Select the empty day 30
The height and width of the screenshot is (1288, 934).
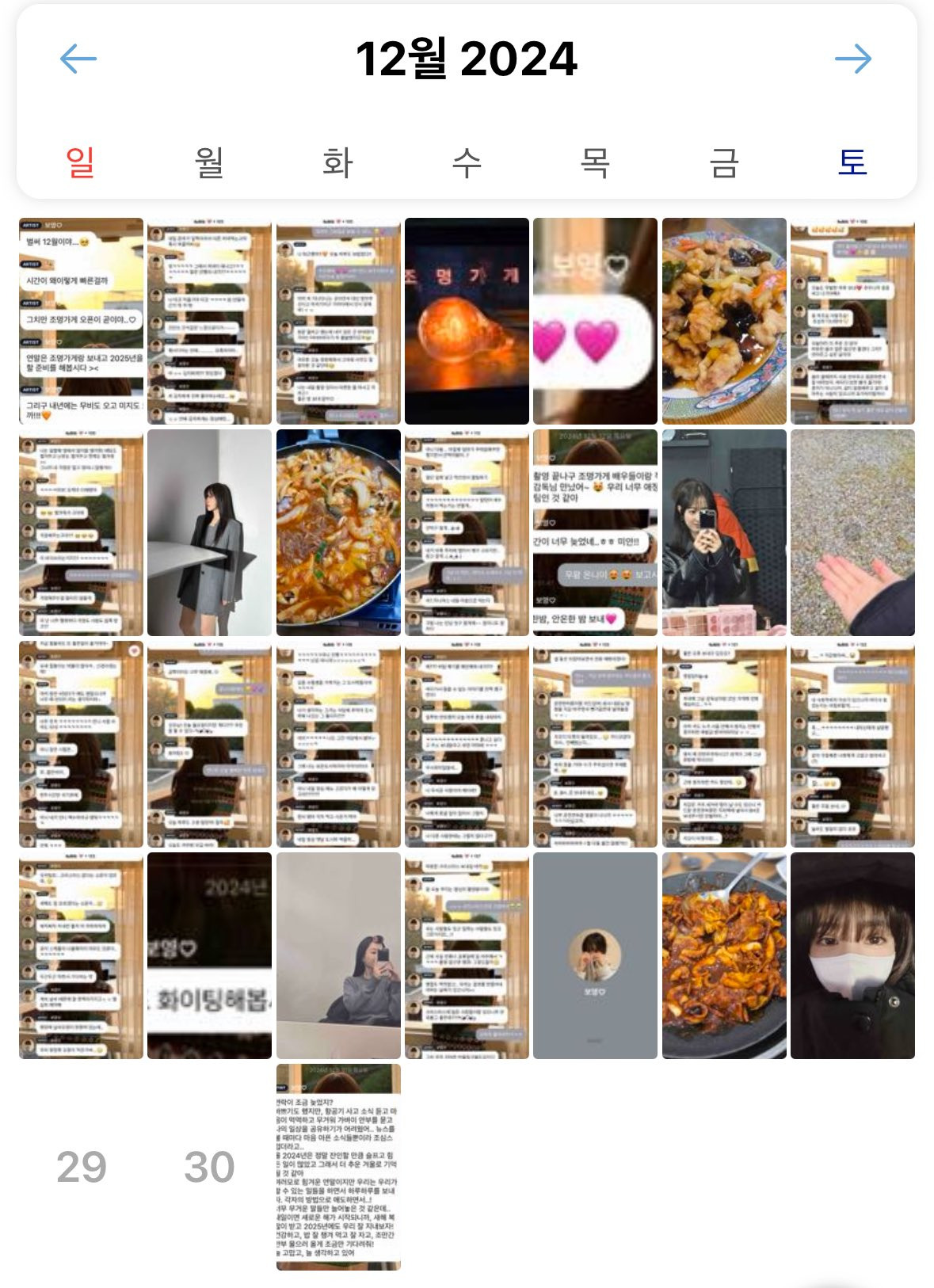click(x=209, y=1167)
